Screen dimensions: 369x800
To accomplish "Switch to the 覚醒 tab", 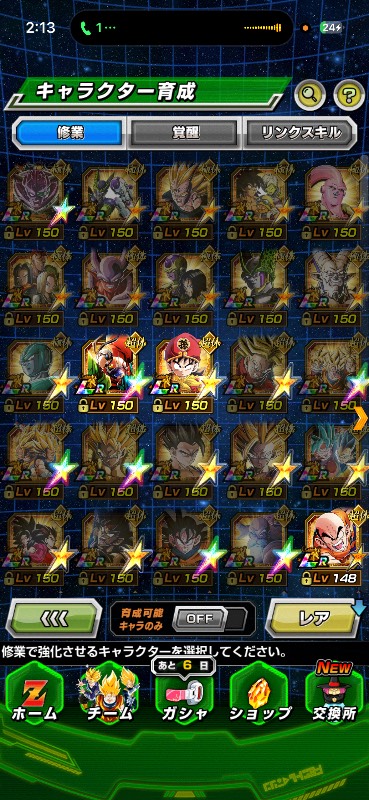I will pos(184,133).
